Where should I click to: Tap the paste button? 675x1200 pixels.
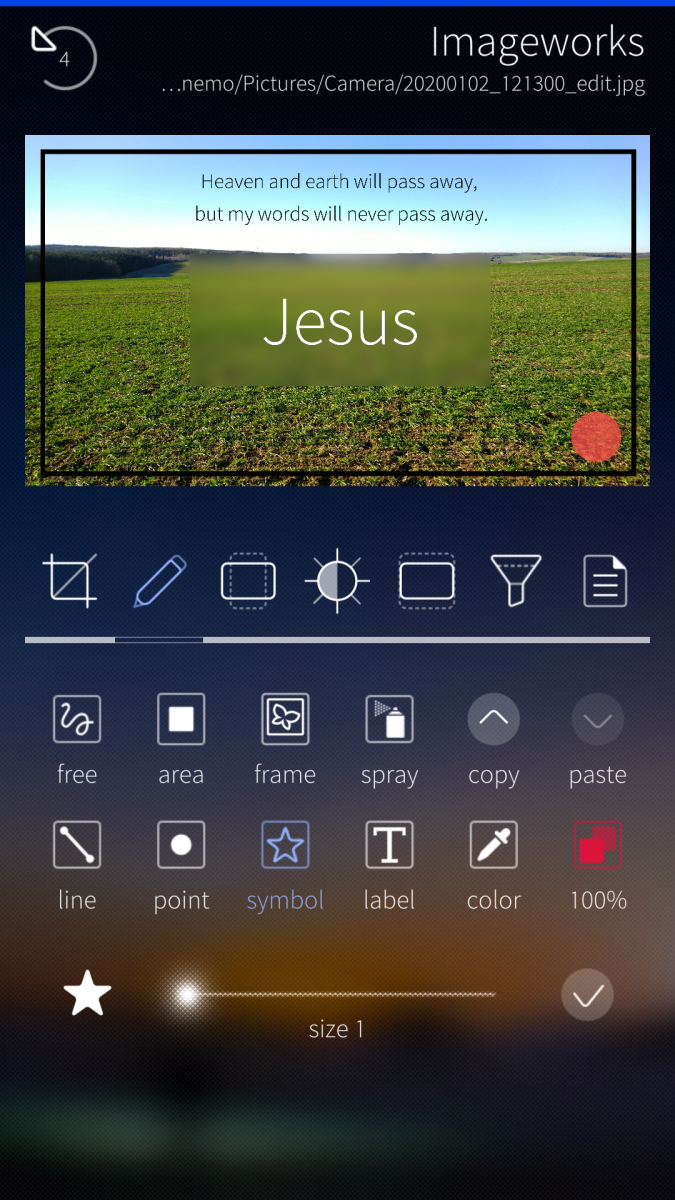(x=597, y=719)
